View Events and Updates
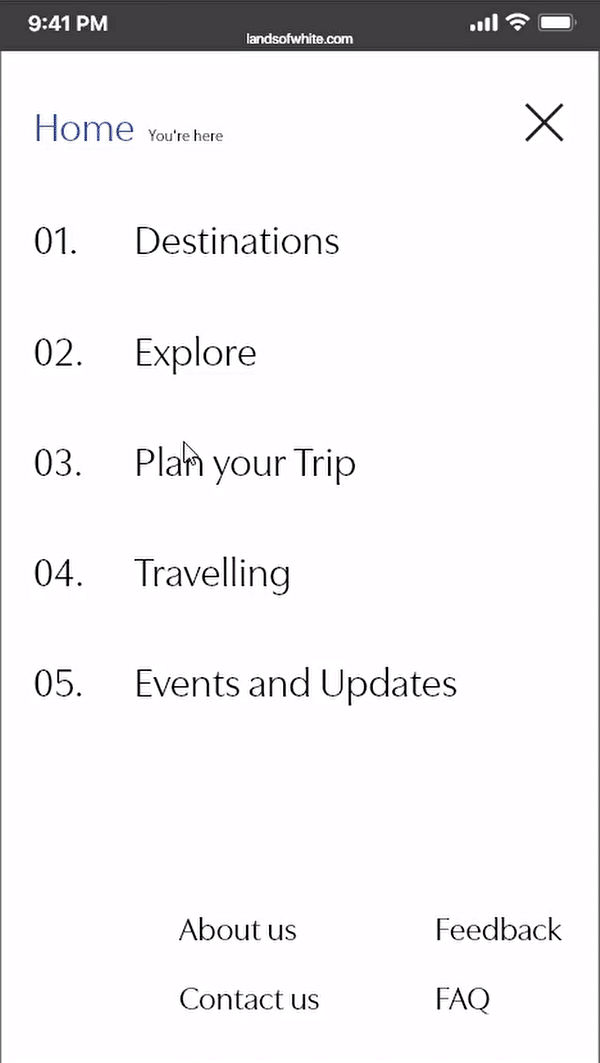600x1063 pixels. tap(295, 684)
